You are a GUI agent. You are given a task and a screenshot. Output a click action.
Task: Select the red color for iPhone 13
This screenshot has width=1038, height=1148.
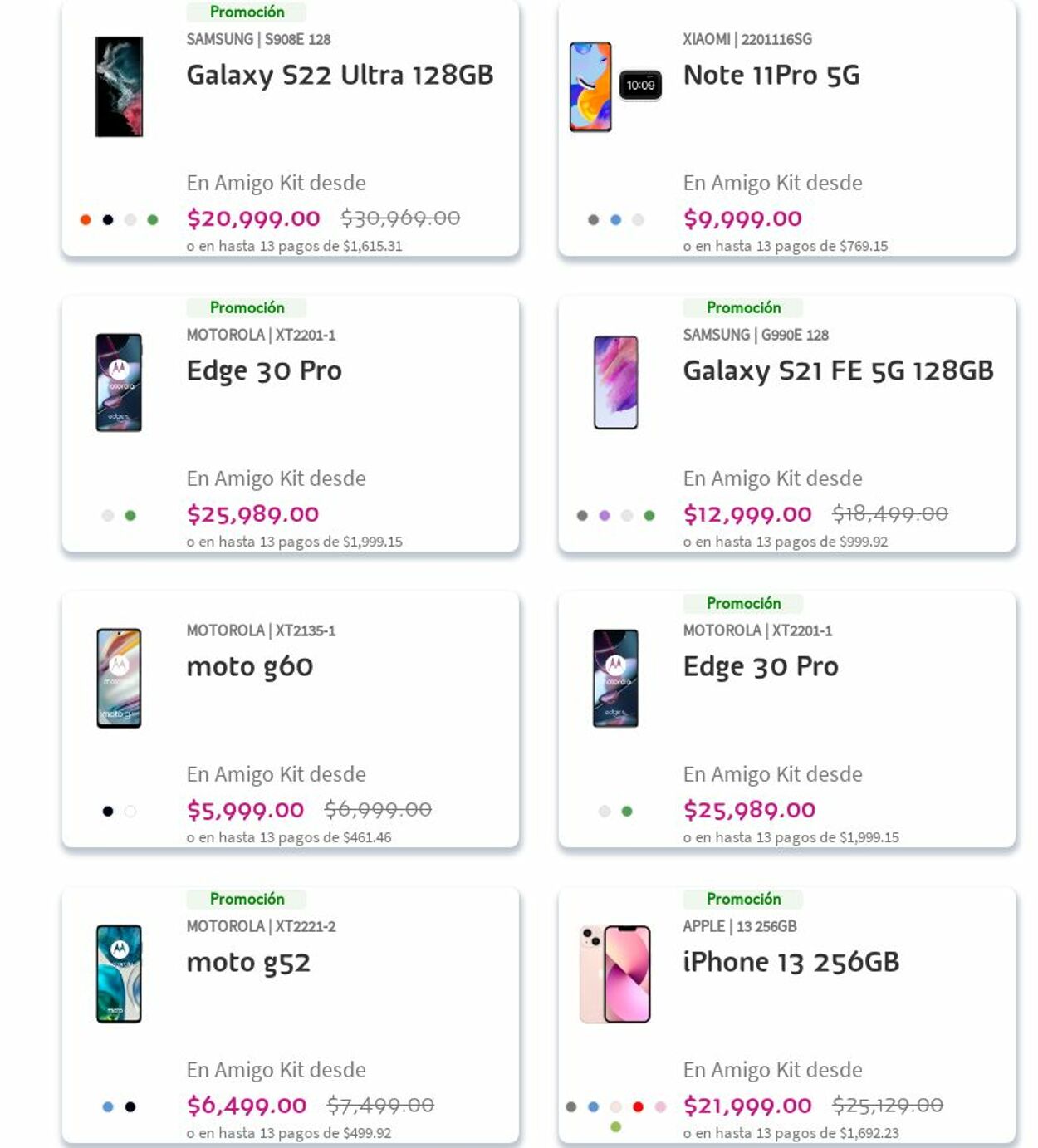[x=638, y=1107]
